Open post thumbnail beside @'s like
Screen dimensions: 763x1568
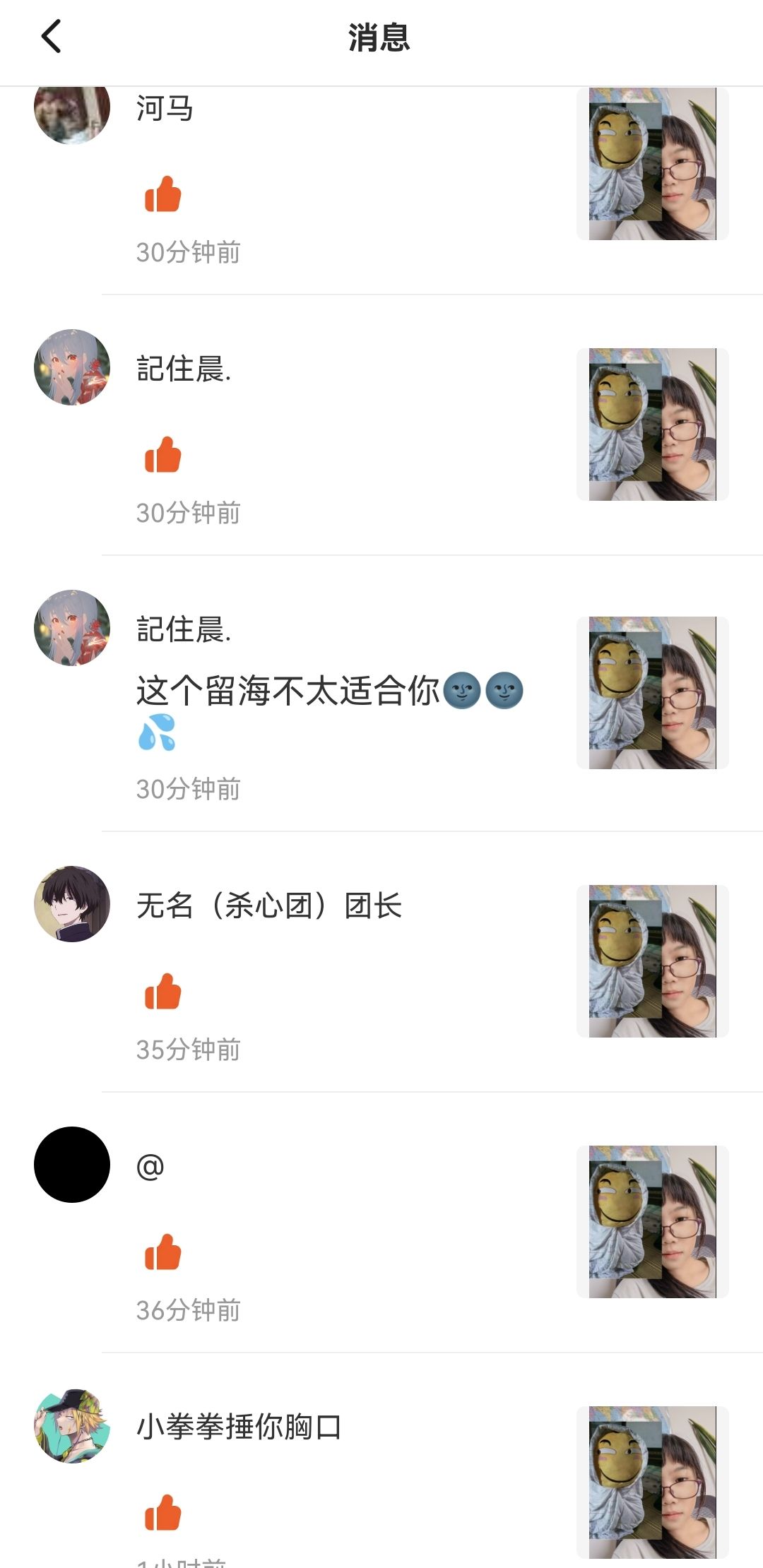point(652,1222)
